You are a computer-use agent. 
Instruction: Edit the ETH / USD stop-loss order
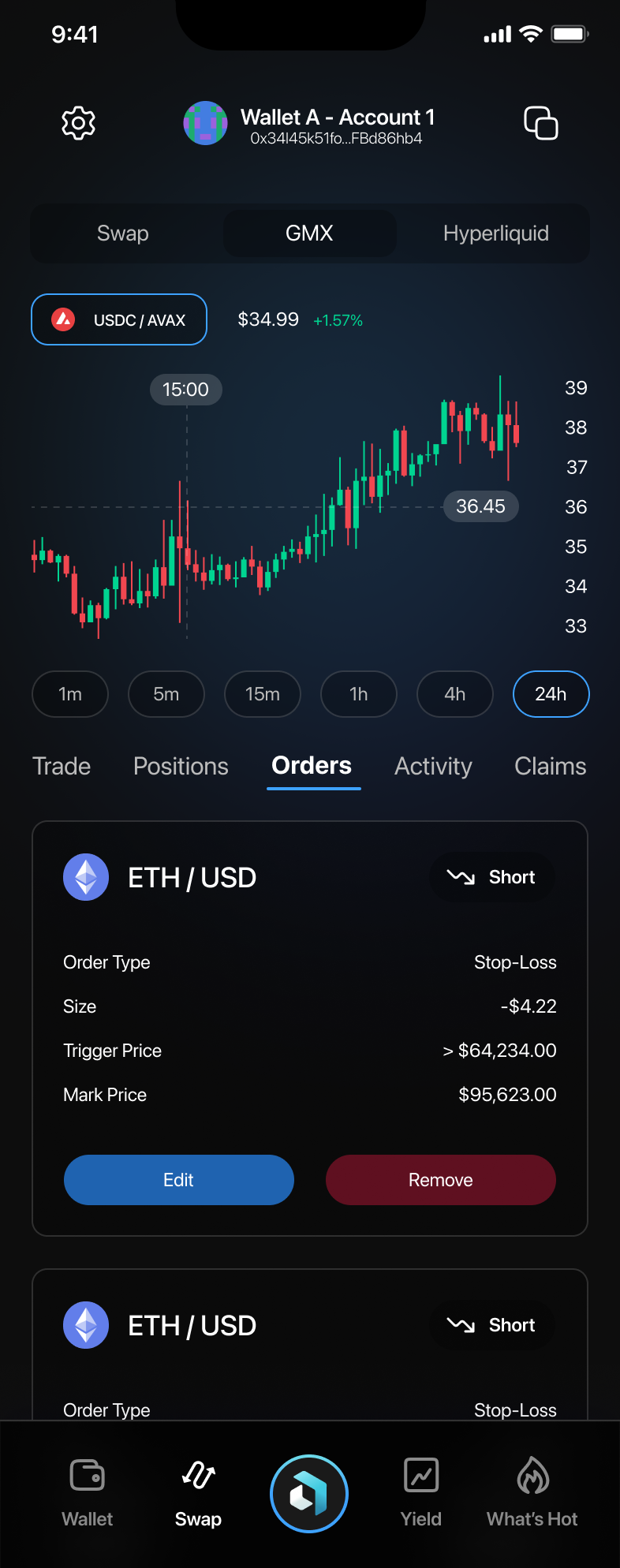point(178,1180)
